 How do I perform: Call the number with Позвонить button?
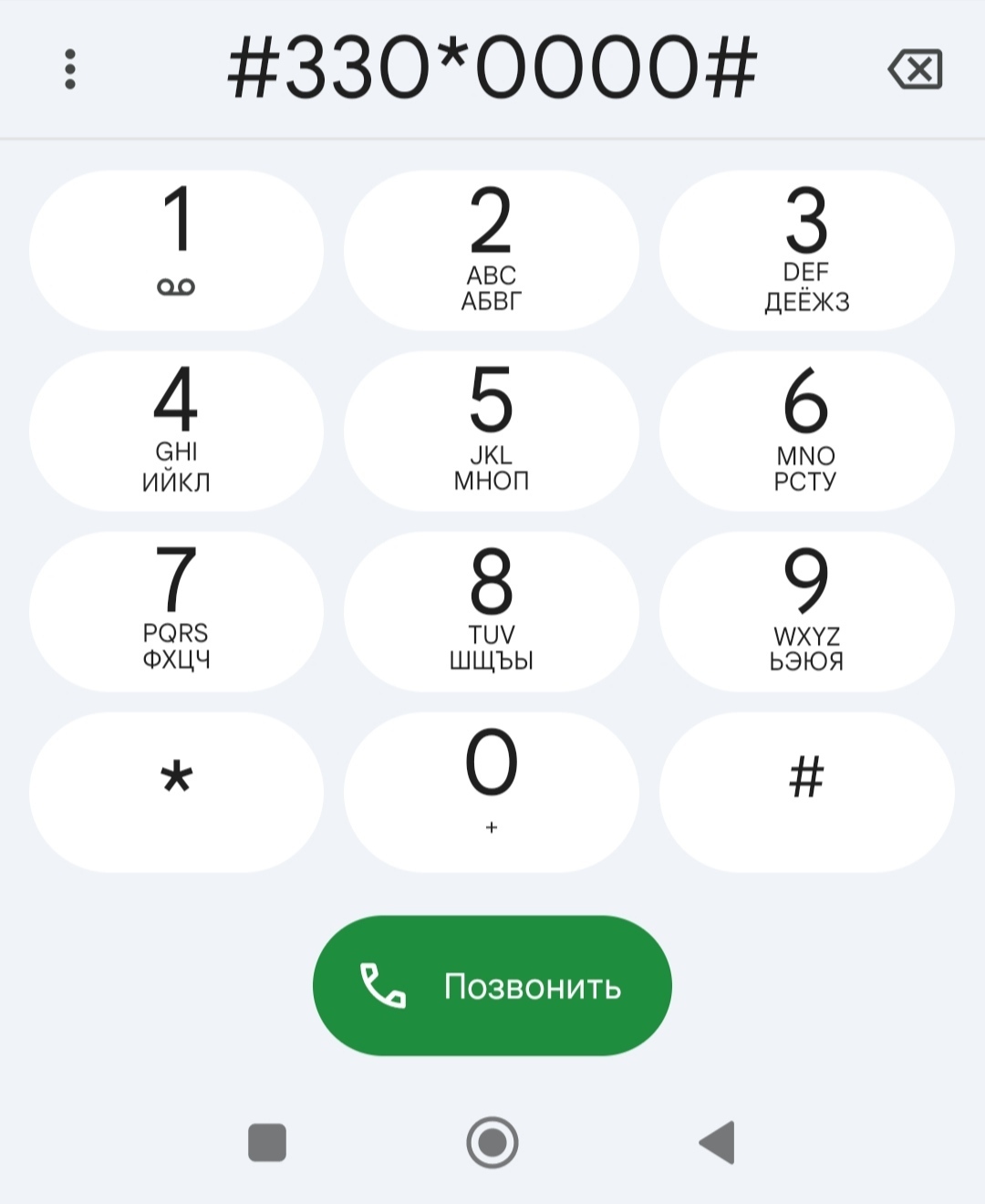point(492,985)
